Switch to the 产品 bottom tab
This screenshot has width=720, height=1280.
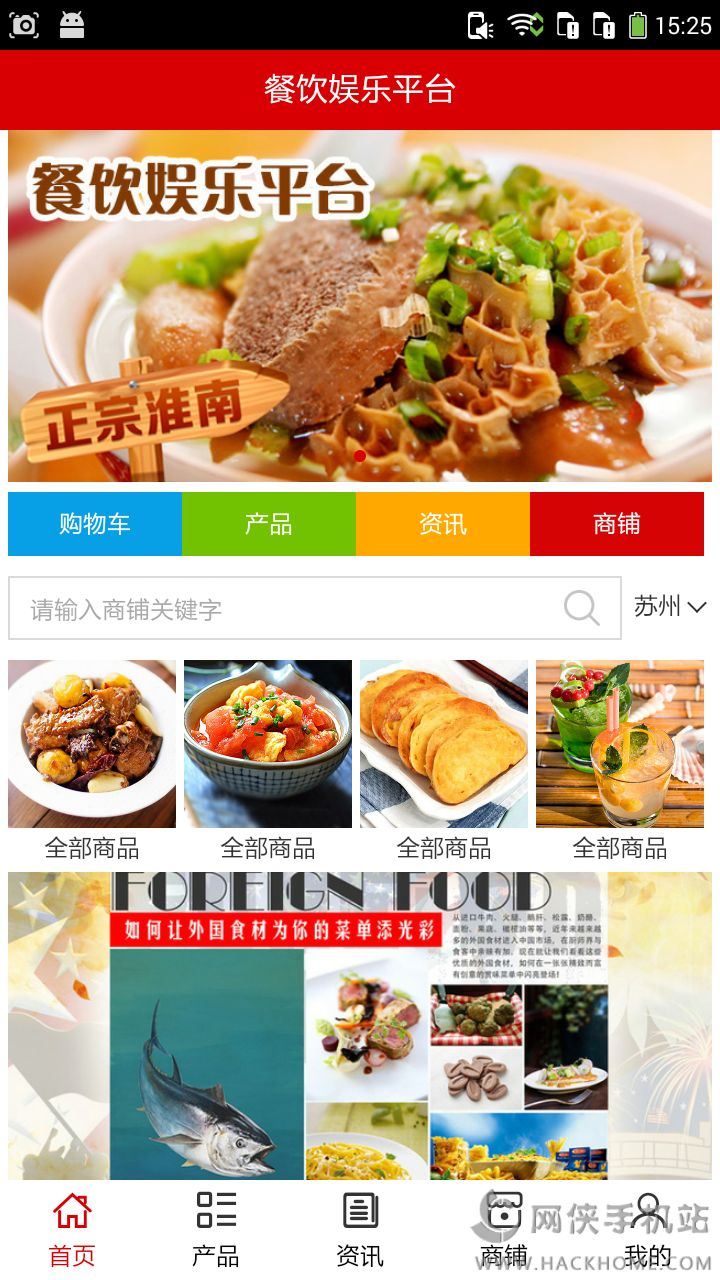(x=216, y=1230)
